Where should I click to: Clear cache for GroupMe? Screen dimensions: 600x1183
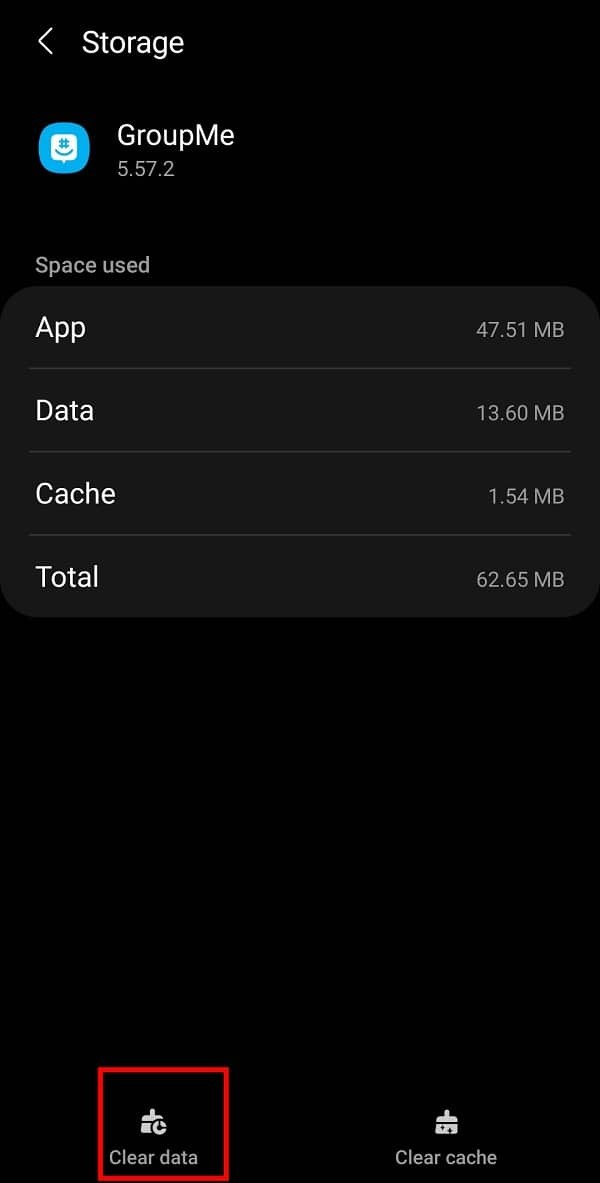click(446, 1137)
